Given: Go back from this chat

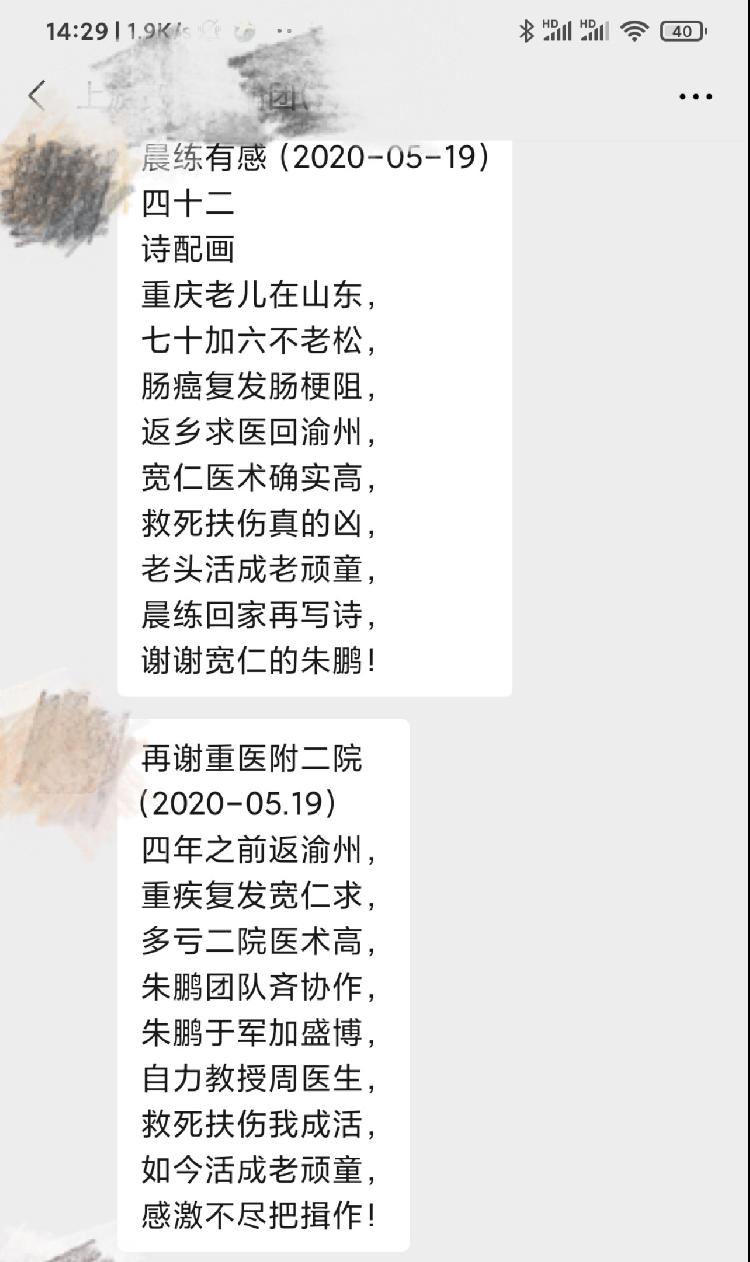Looking at the screenshot, I should click(x=37, y=96).
